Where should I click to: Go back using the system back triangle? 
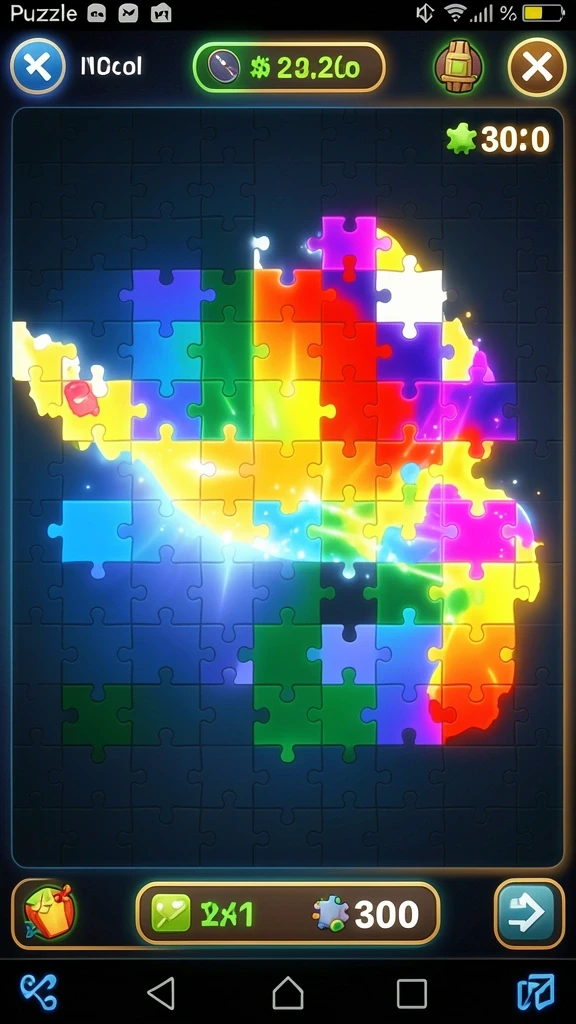tap(161, 993)
